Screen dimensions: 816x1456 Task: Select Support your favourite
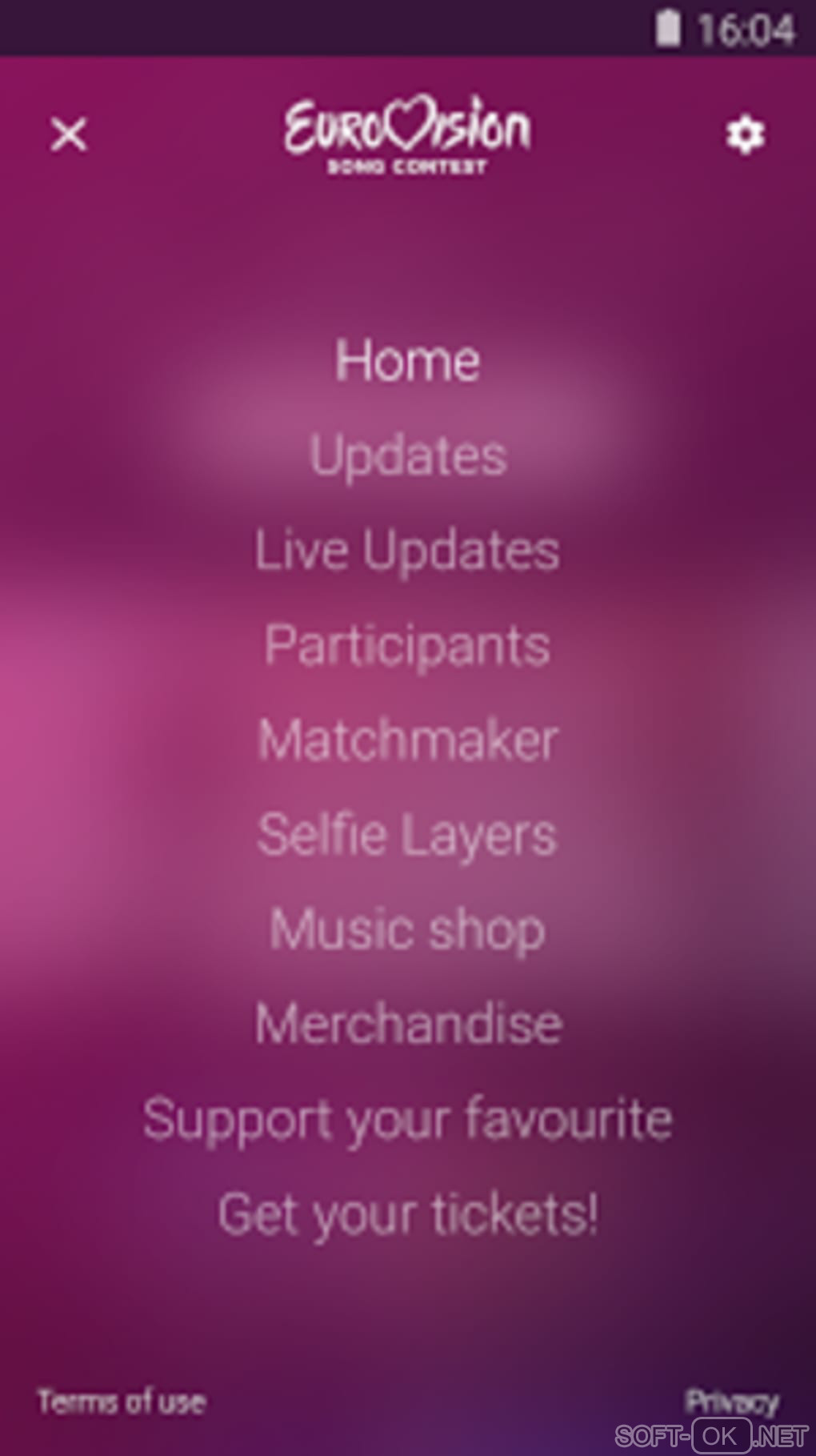point(407,1119)
